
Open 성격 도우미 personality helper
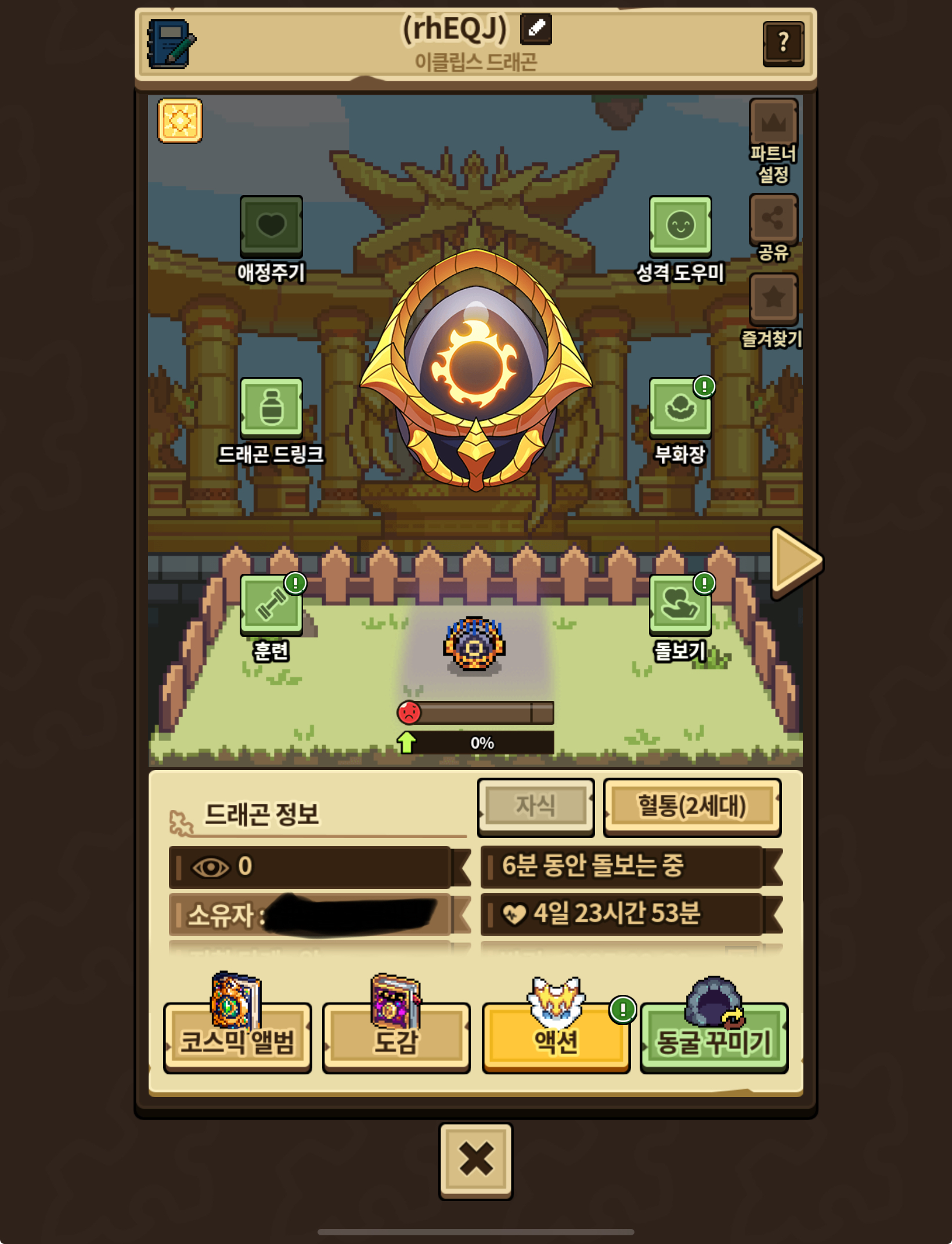click(680, 226)
